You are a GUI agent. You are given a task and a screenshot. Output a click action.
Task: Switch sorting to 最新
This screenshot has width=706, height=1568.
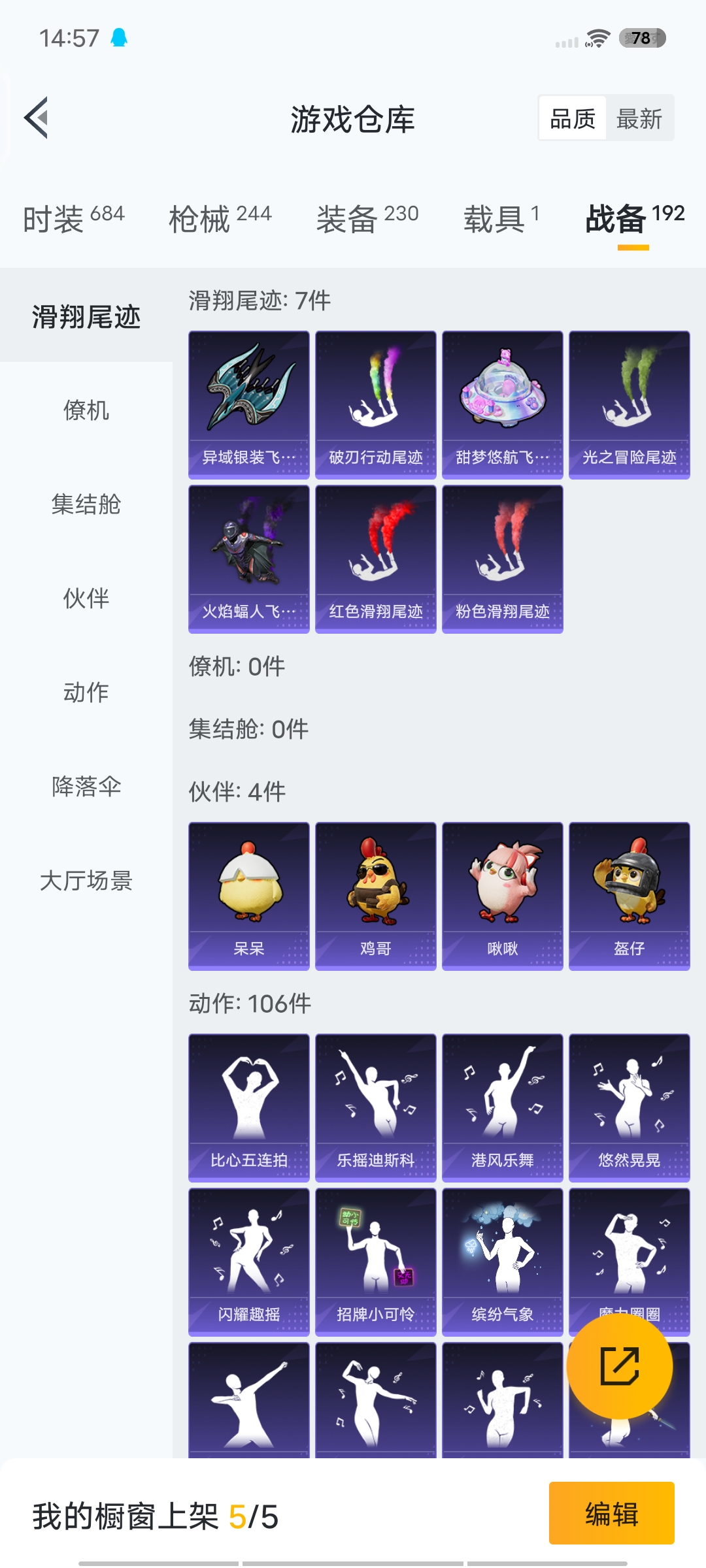click(x=639, y=118)
